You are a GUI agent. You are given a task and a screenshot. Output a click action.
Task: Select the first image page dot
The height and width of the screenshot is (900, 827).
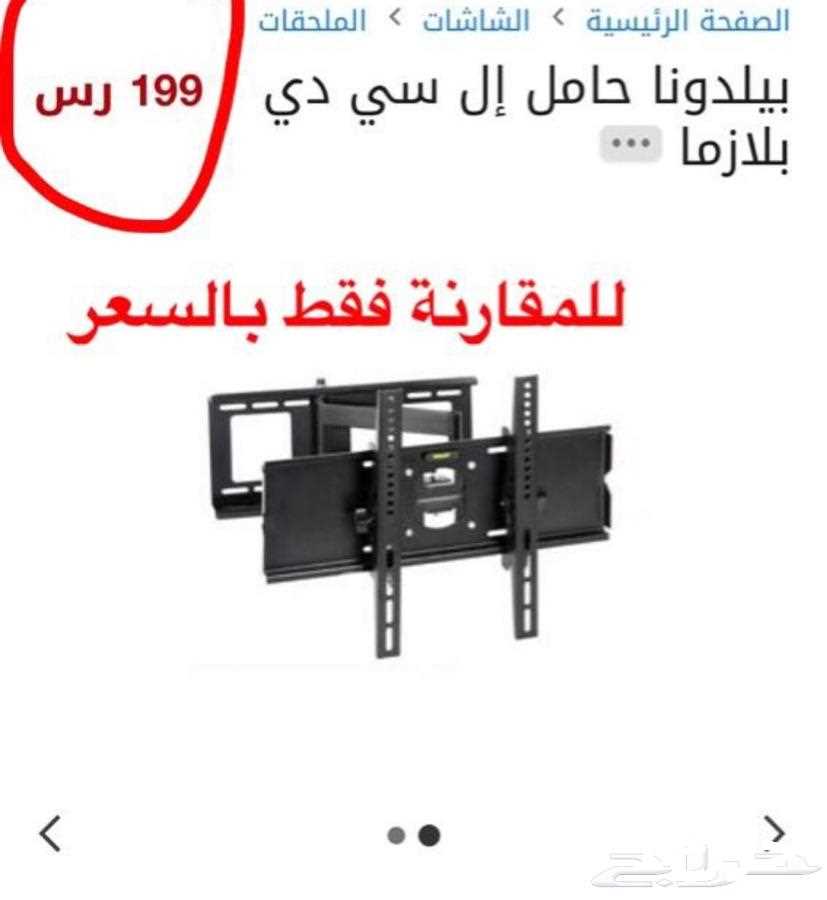click(x=396, y=835)
